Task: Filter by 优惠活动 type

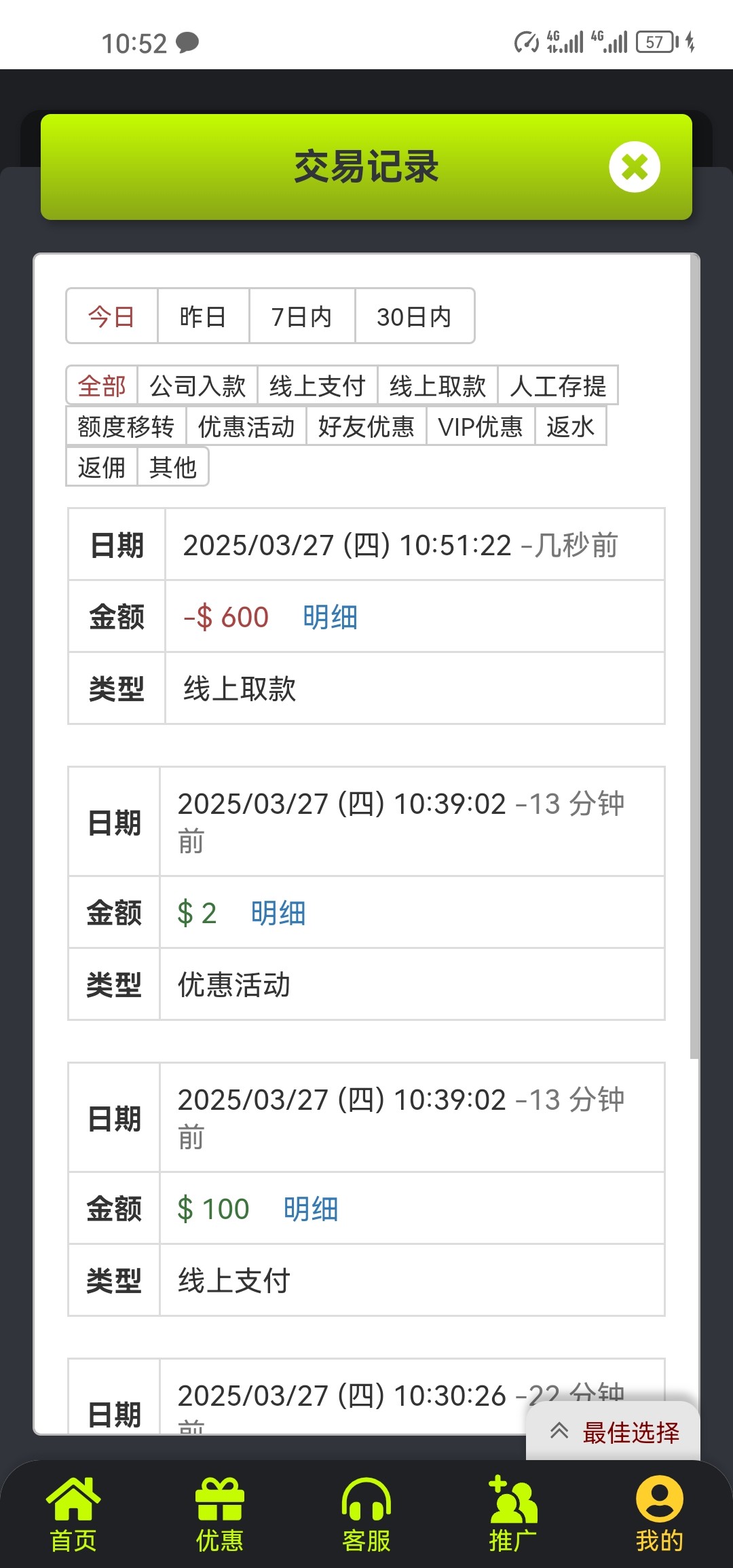Action: [x=246, y=426]
